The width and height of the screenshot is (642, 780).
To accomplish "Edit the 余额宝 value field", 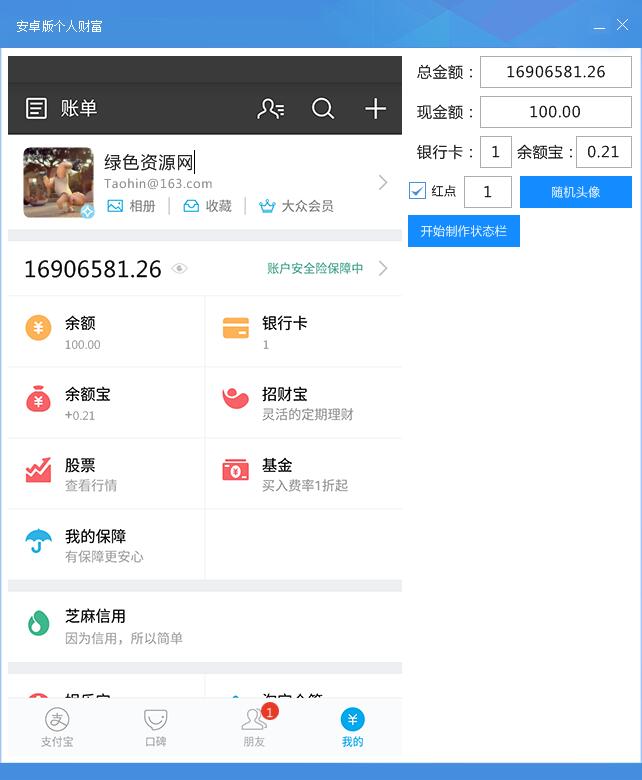I will pyautogui.click(x=603, y=152).
